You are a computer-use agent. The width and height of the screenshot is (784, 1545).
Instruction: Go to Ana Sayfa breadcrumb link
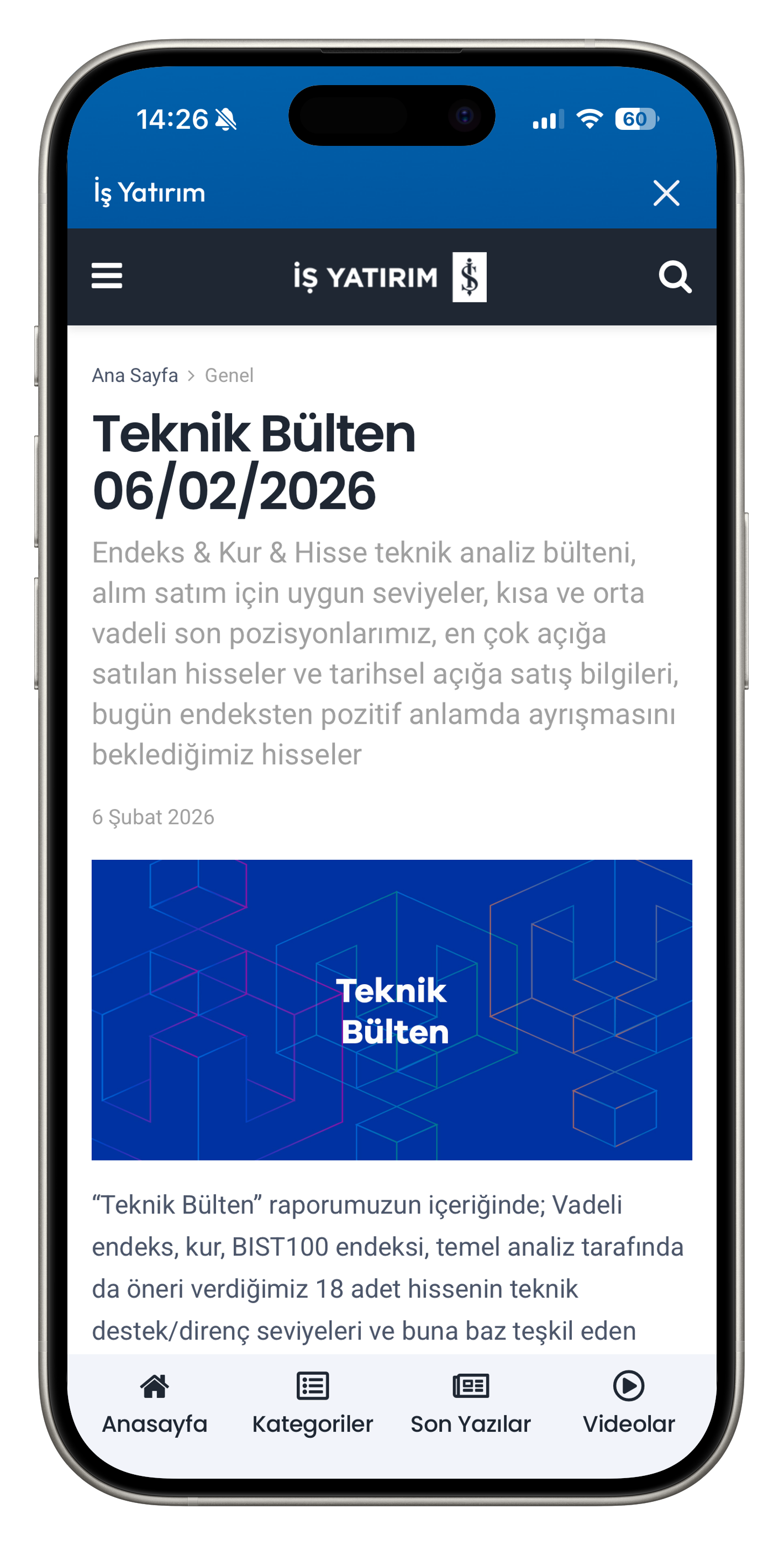(135, 375)
